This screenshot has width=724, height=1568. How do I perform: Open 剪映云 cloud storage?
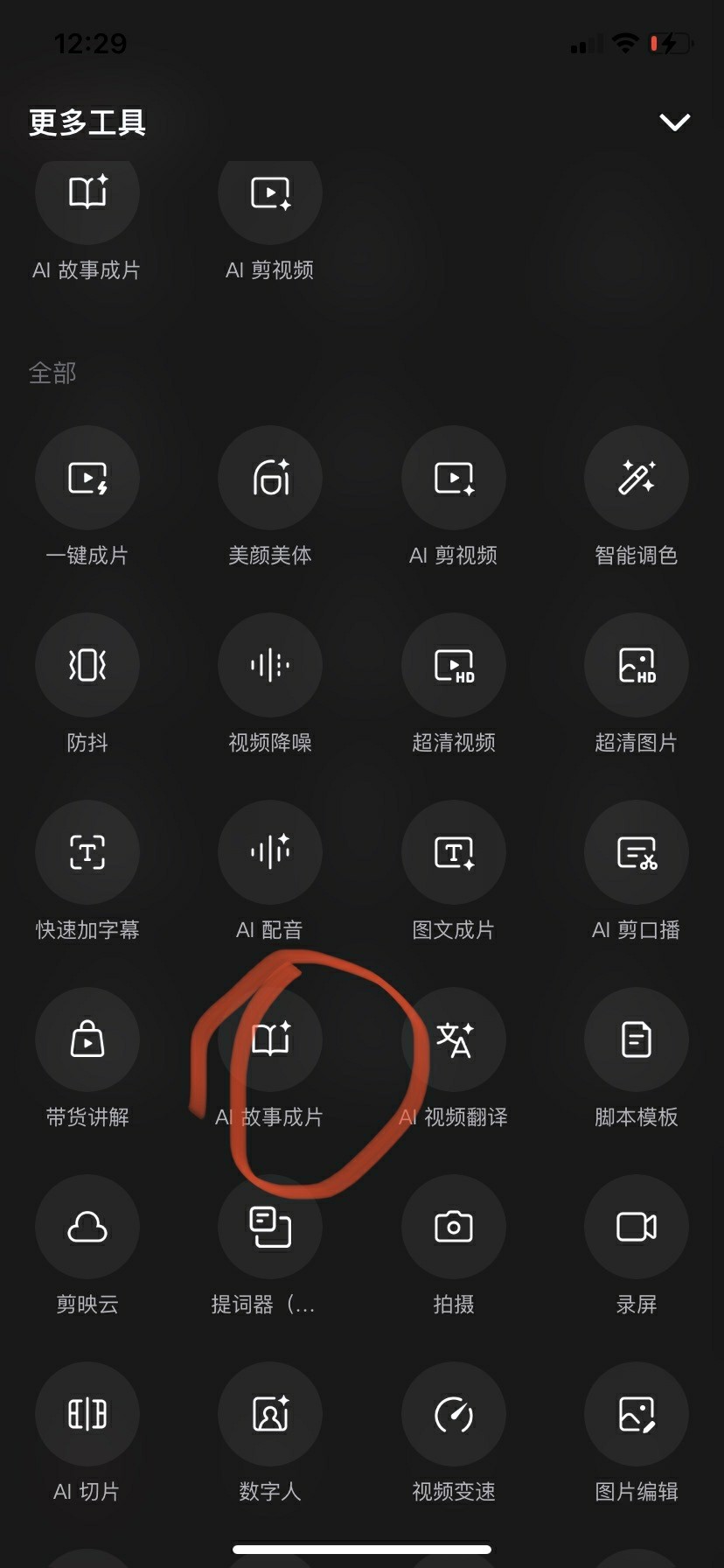(x=87, y=1228)
